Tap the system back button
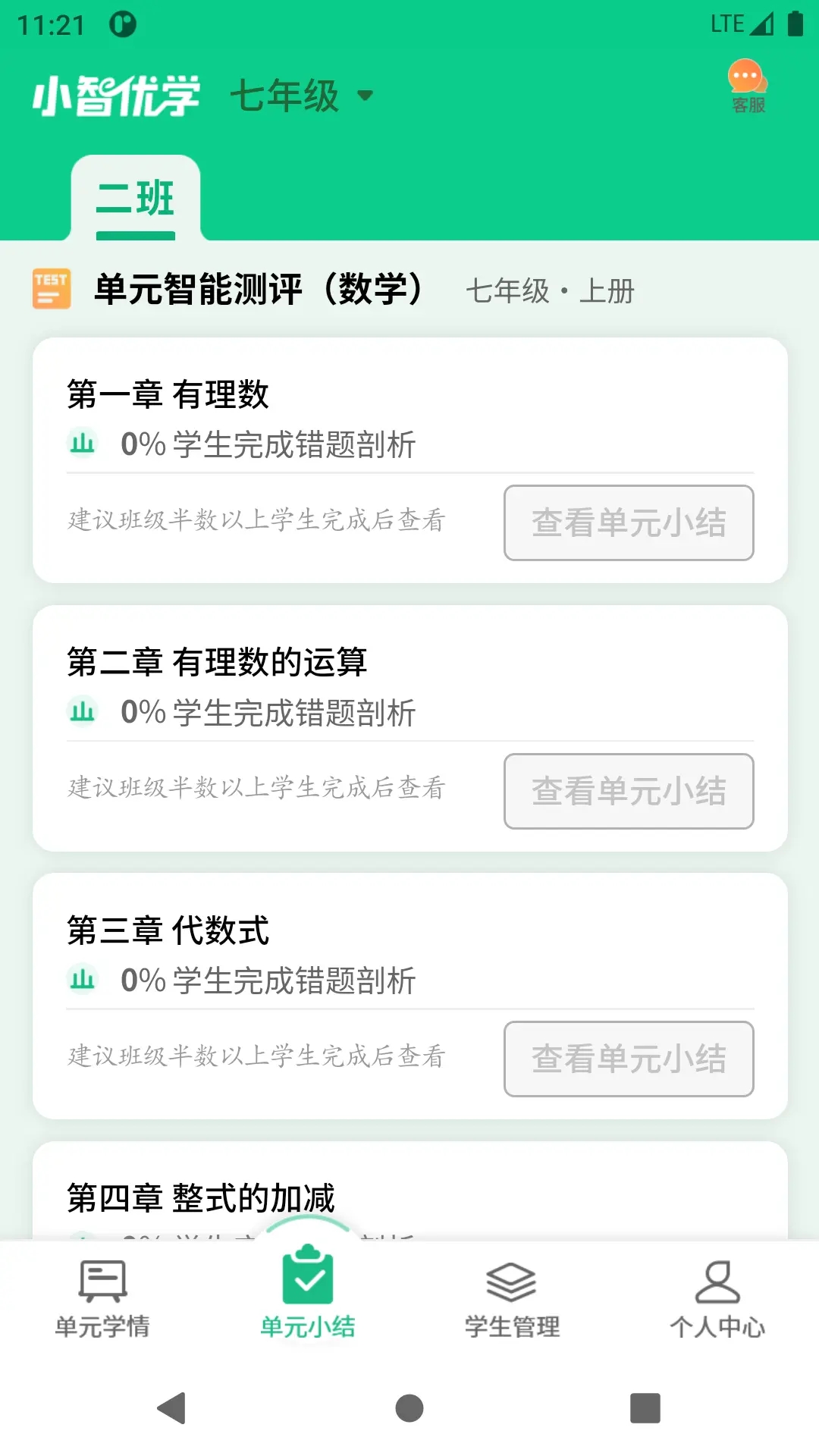 click(x=172, y=1408)
